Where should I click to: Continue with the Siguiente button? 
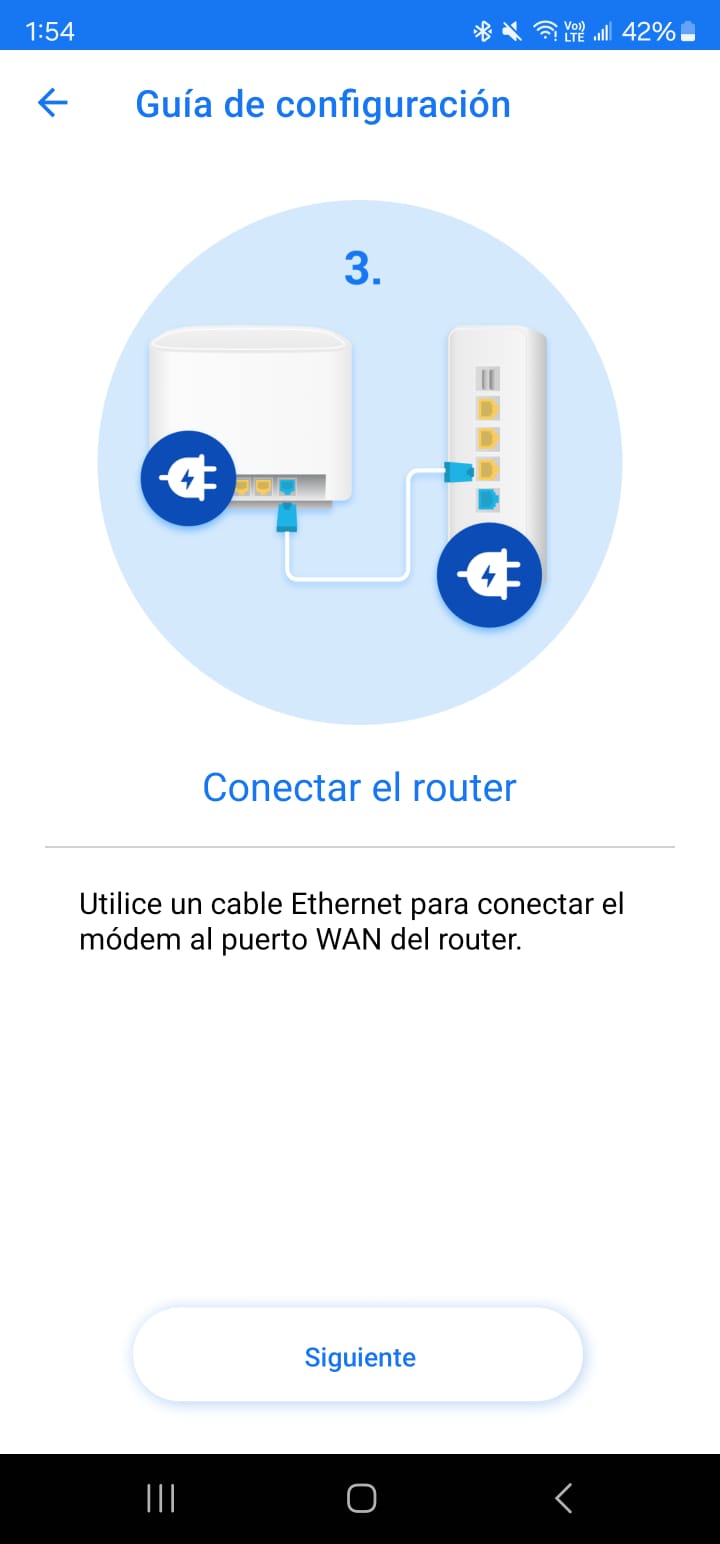point(359,1357)
